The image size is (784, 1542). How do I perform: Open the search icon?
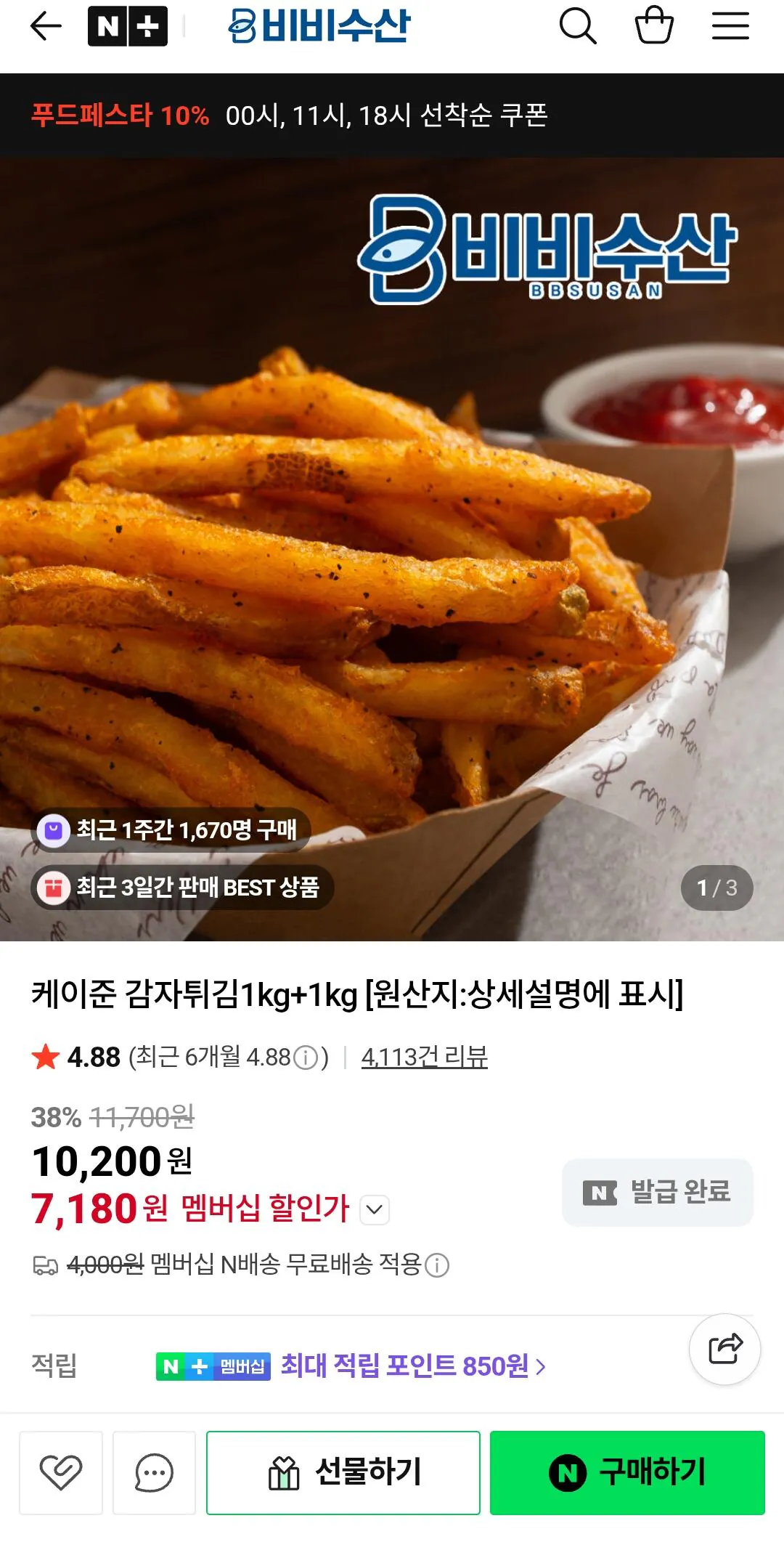577,24
